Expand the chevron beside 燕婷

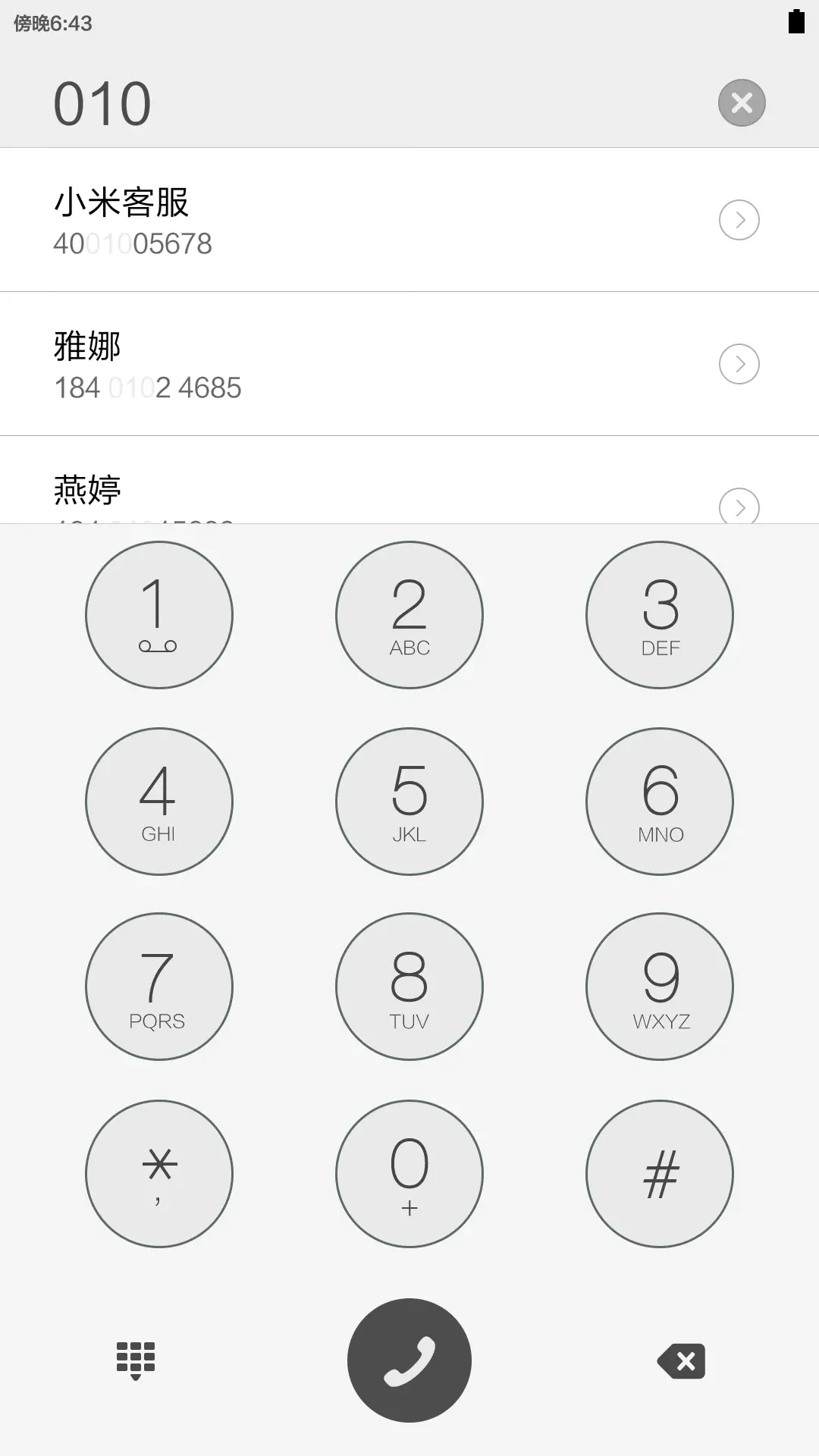coord(739,507)
